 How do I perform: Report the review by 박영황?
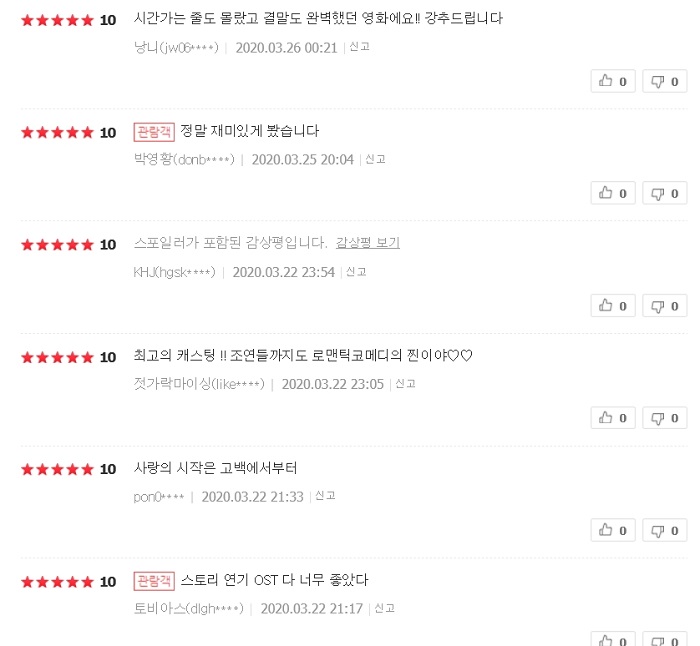click(x=375, y=159)
